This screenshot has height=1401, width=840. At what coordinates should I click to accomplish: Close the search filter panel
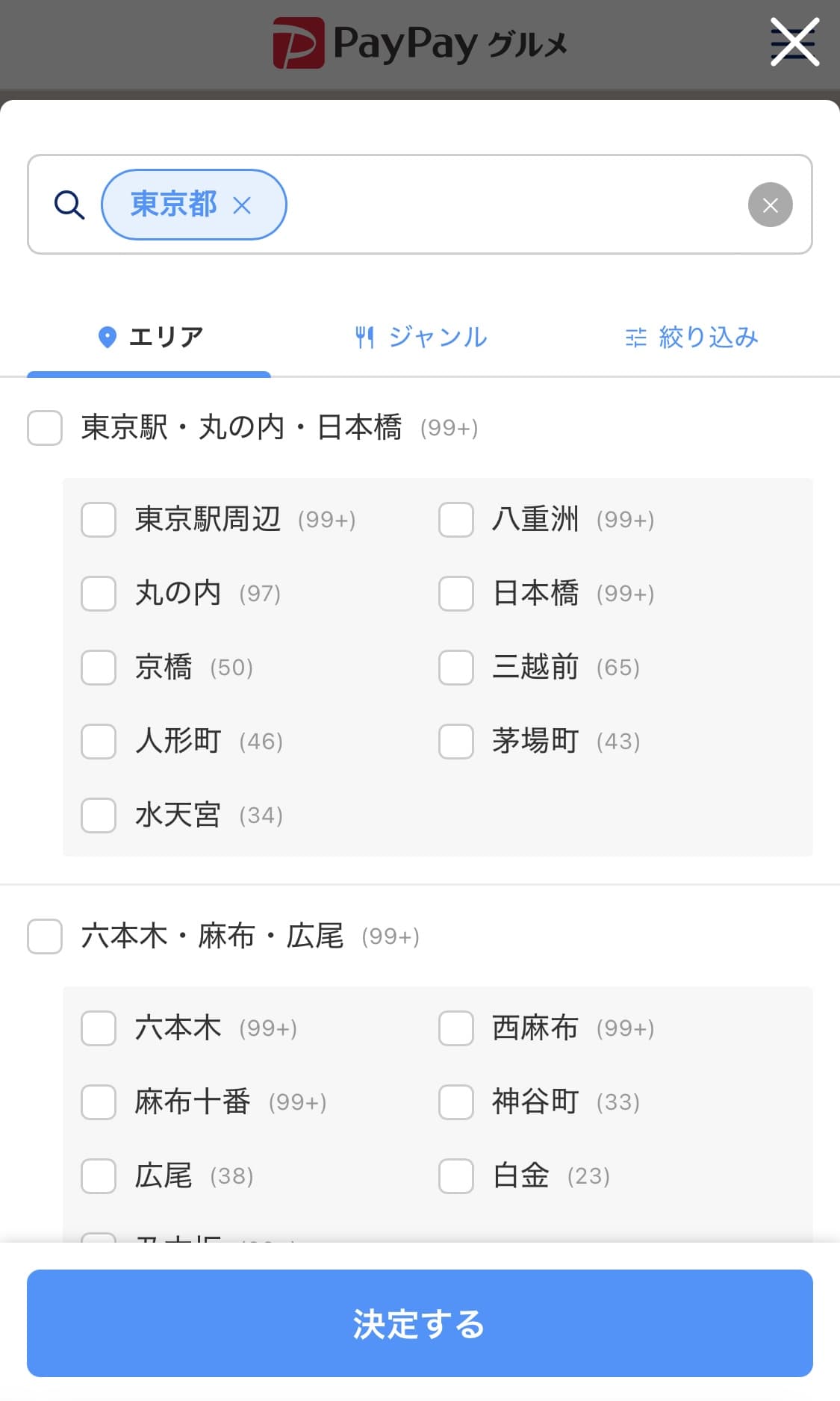tap(794, 43)
